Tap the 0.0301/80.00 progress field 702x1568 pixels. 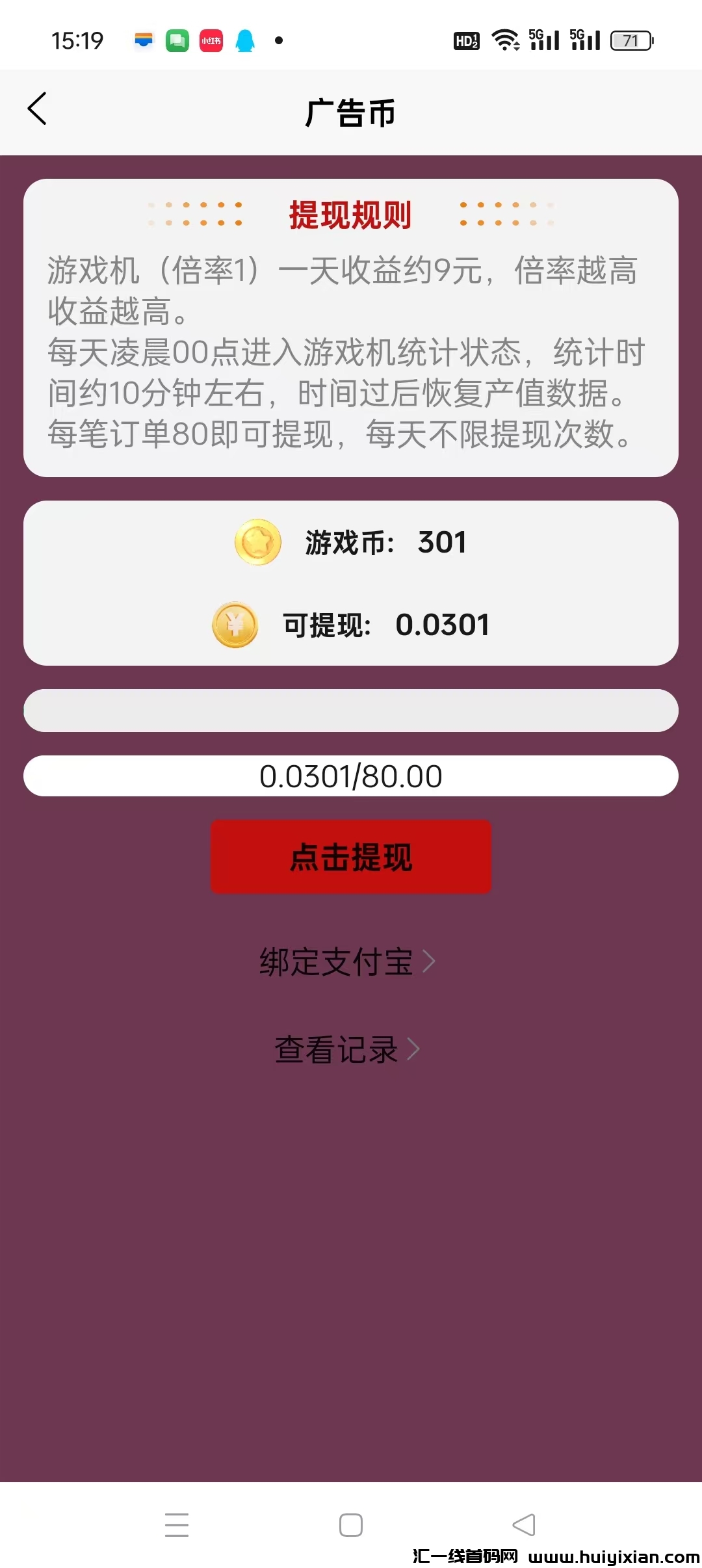[x=351, y=776]
